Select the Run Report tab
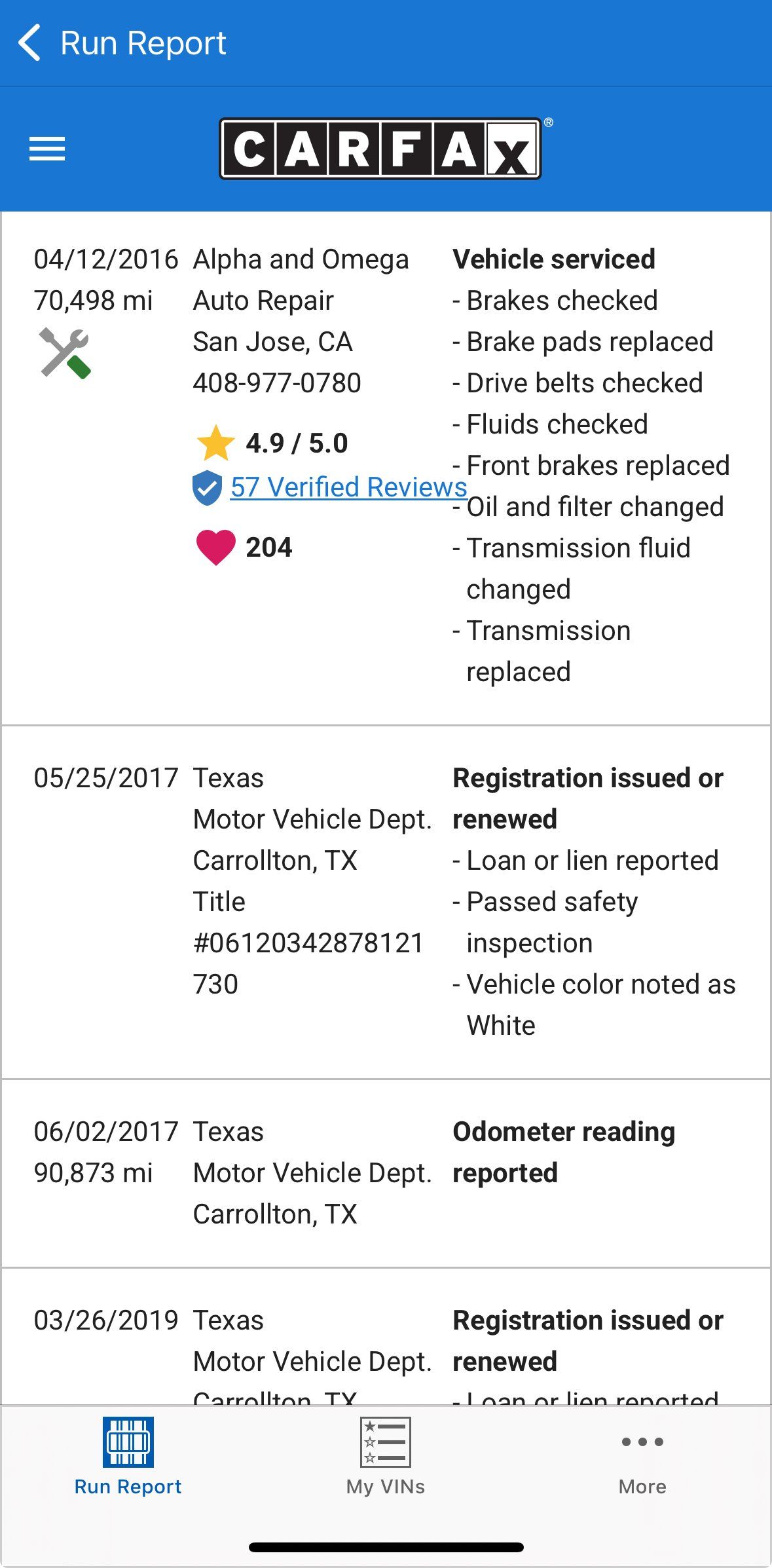This screenshot has width=772, height=1568. (x=128, y=1457)
